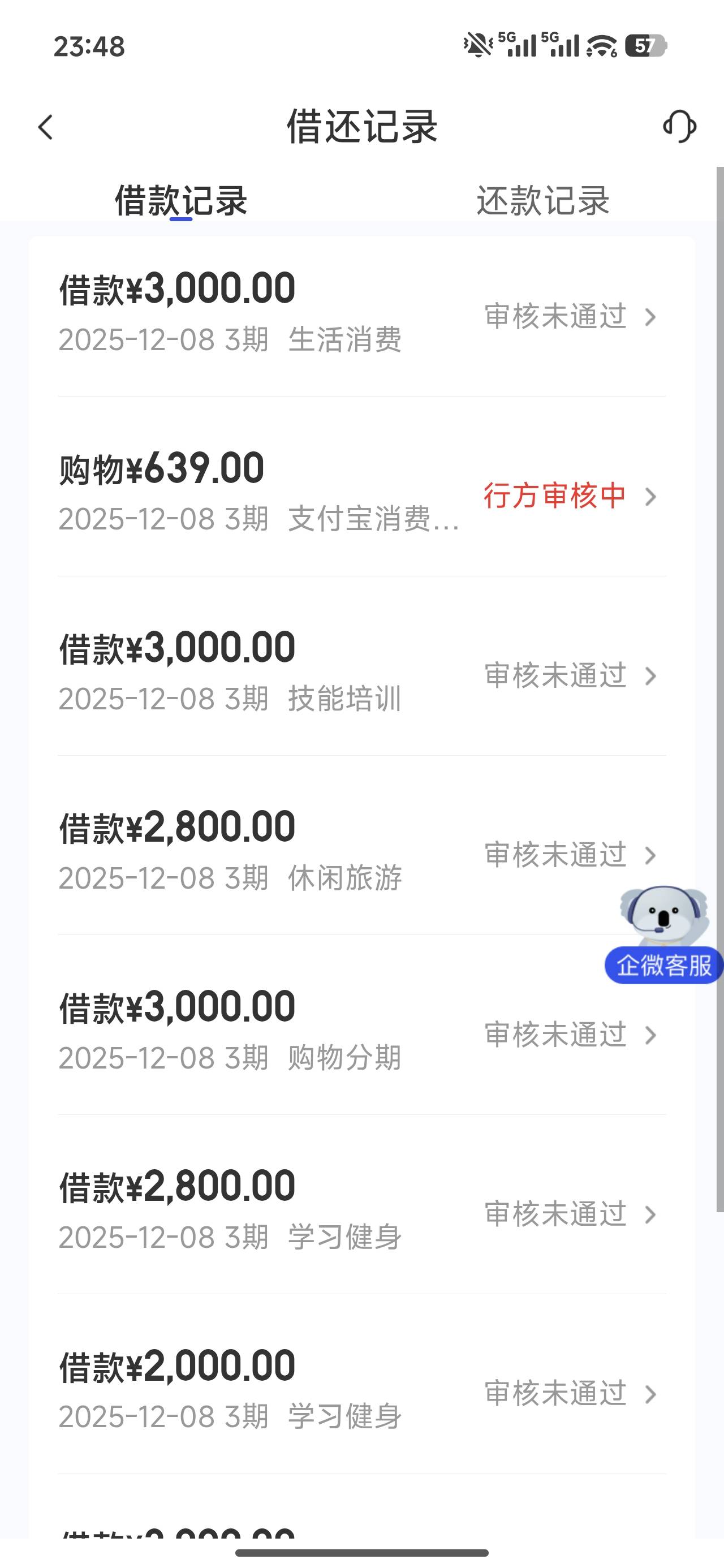Screen dimensions: 724x1568
Task: Select the 借款记录 tab
Action: [181, 200]
